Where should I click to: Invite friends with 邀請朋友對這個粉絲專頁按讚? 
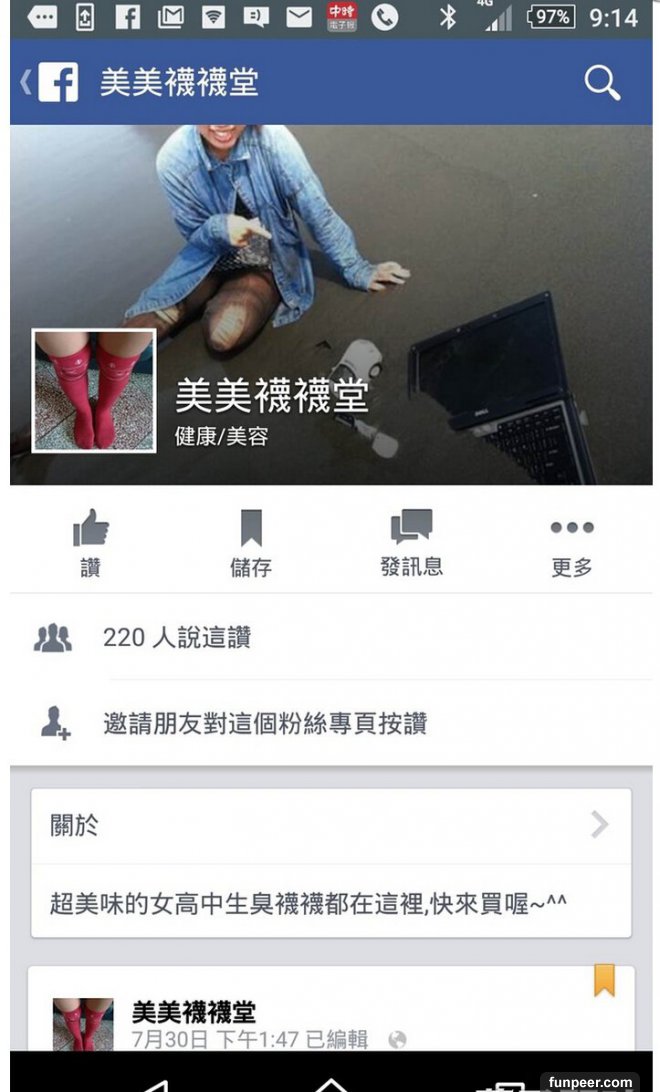(264, 723)
